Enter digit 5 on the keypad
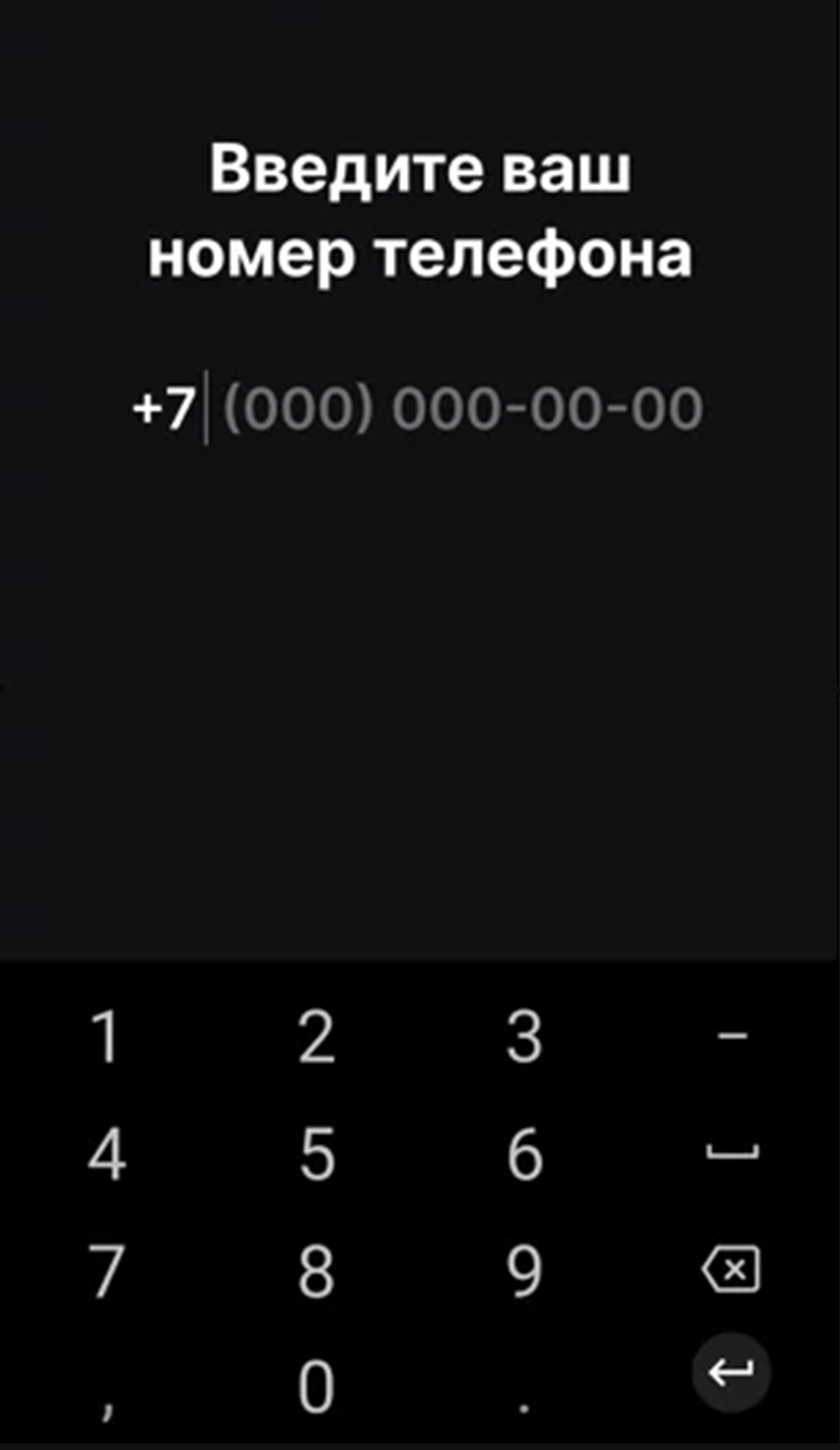 (x=317, y=1154)
